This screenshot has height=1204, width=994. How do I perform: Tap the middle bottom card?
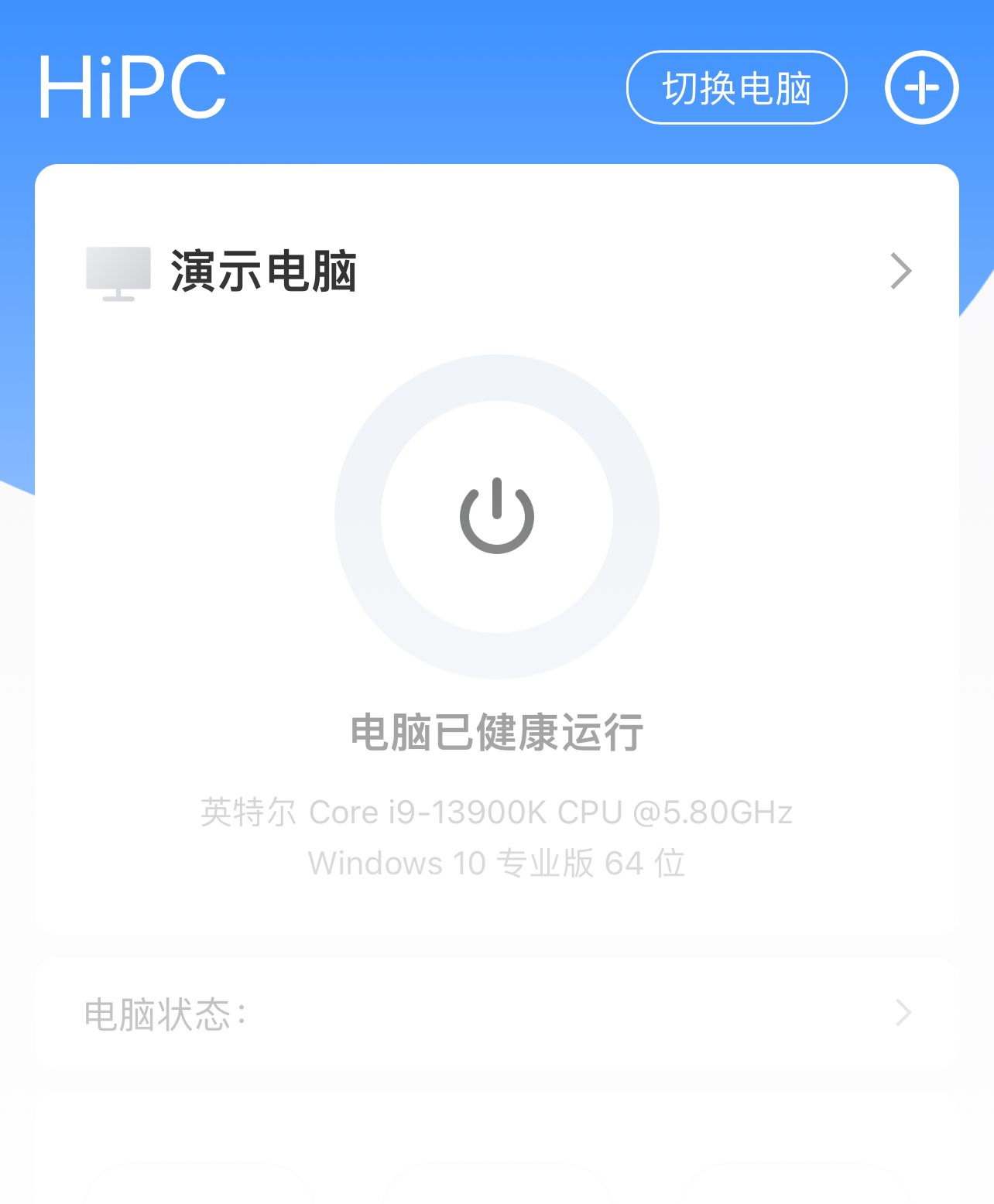point(495,1192)
